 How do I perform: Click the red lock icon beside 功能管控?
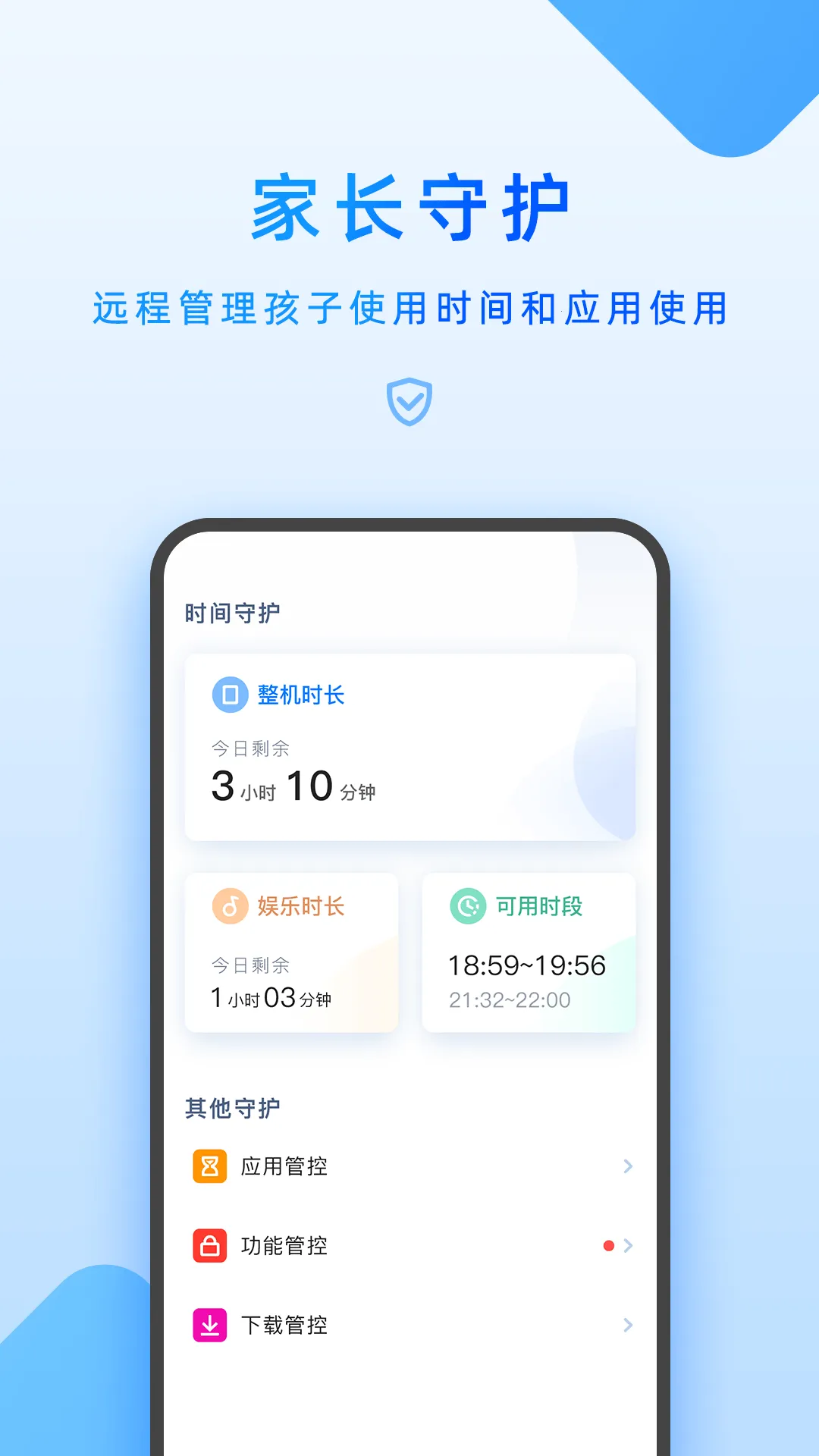tap(209, 1244)
